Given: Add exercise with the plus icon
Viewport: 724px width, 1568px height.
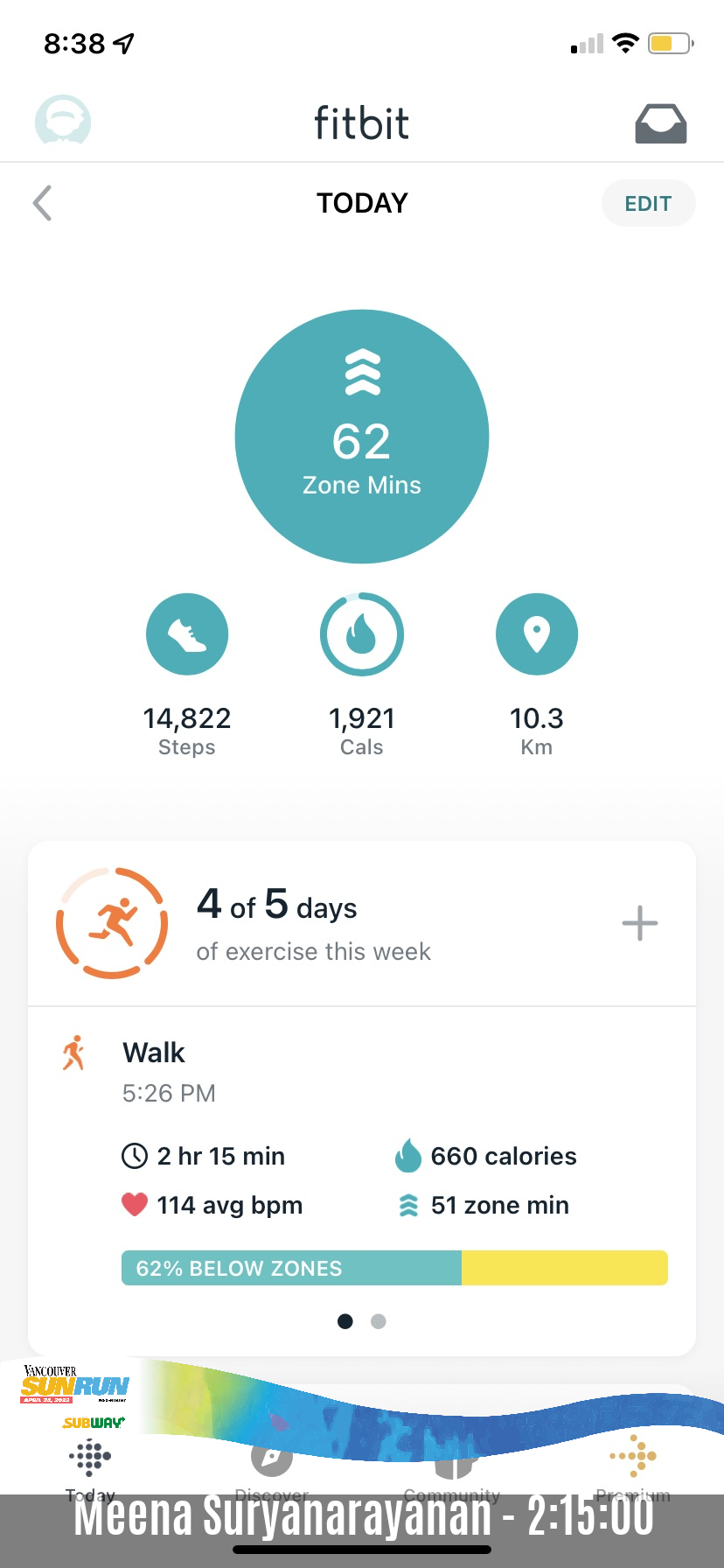Looking at the screenshot, I should point(640,923).
